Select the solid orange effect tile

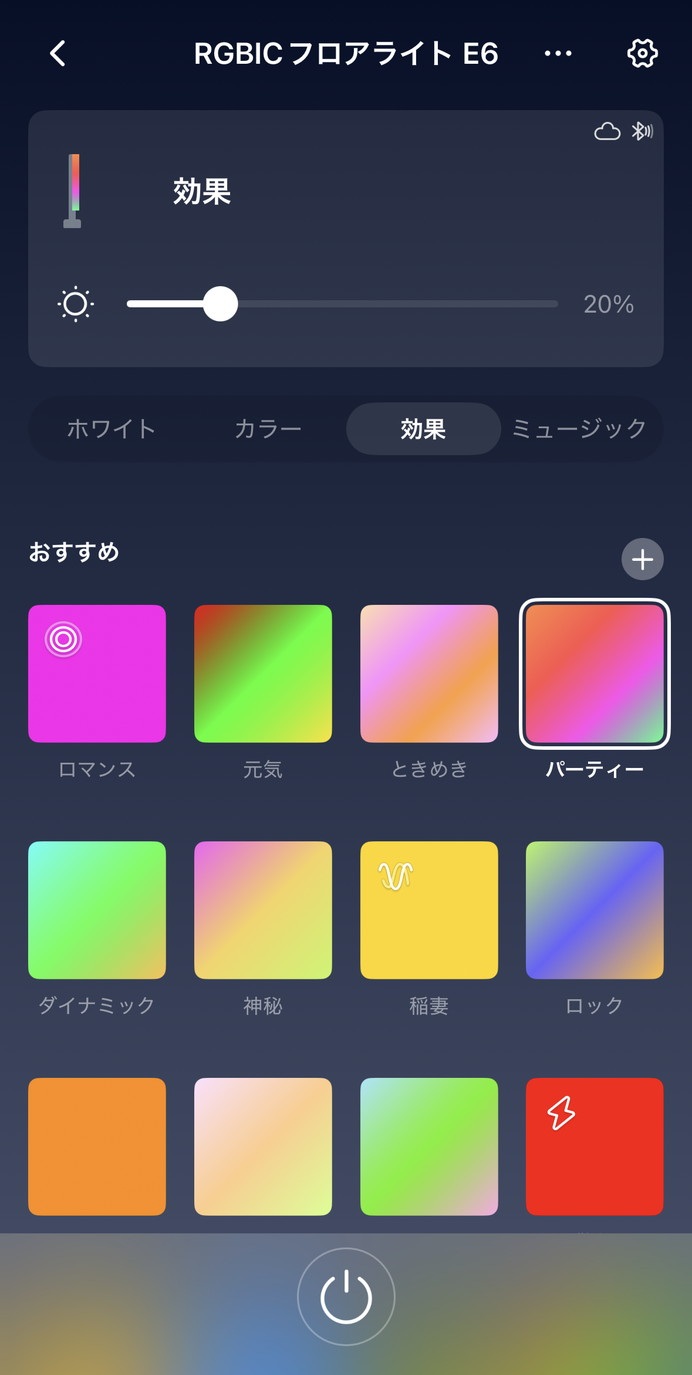[97, 1146]
